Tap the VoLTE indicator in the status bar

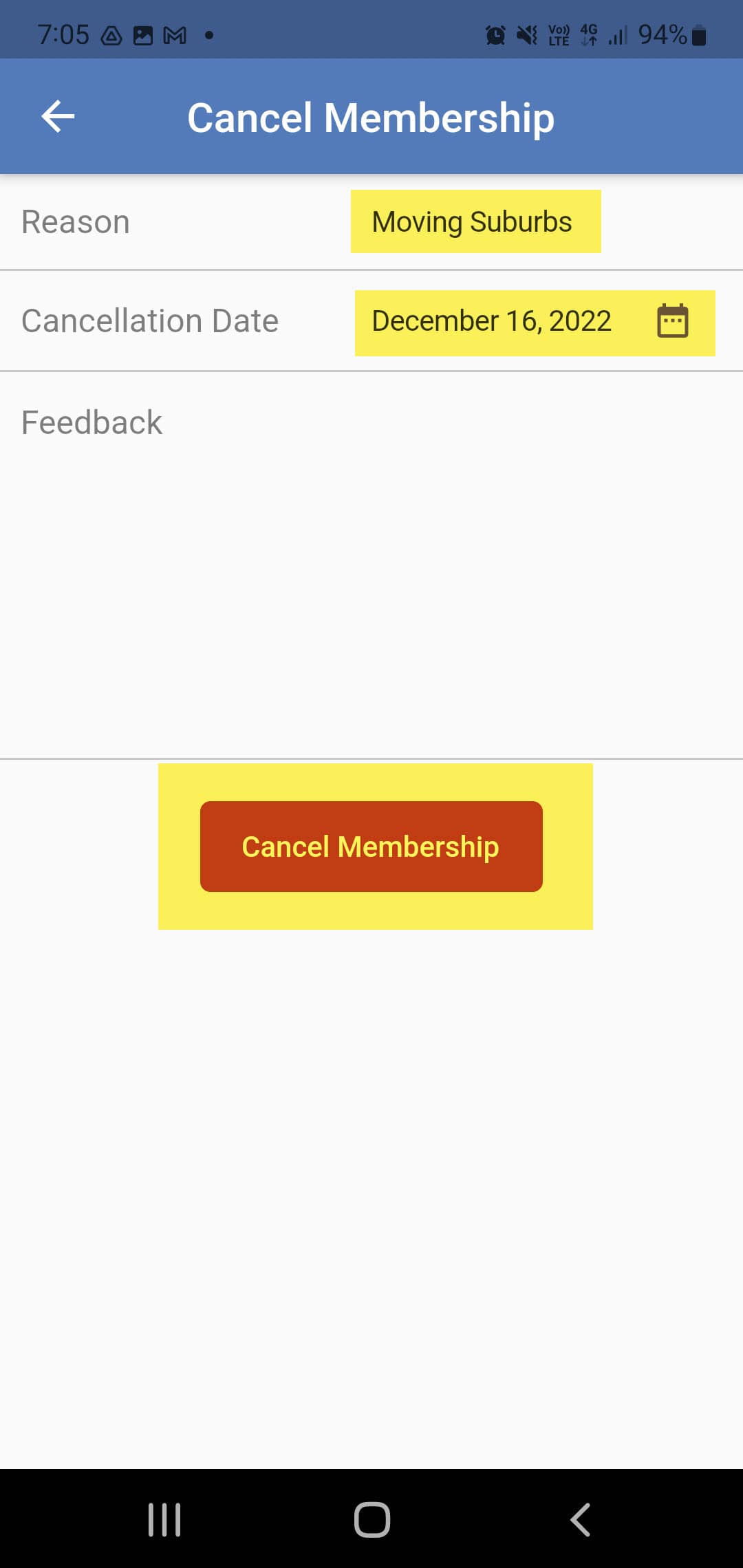557,34
